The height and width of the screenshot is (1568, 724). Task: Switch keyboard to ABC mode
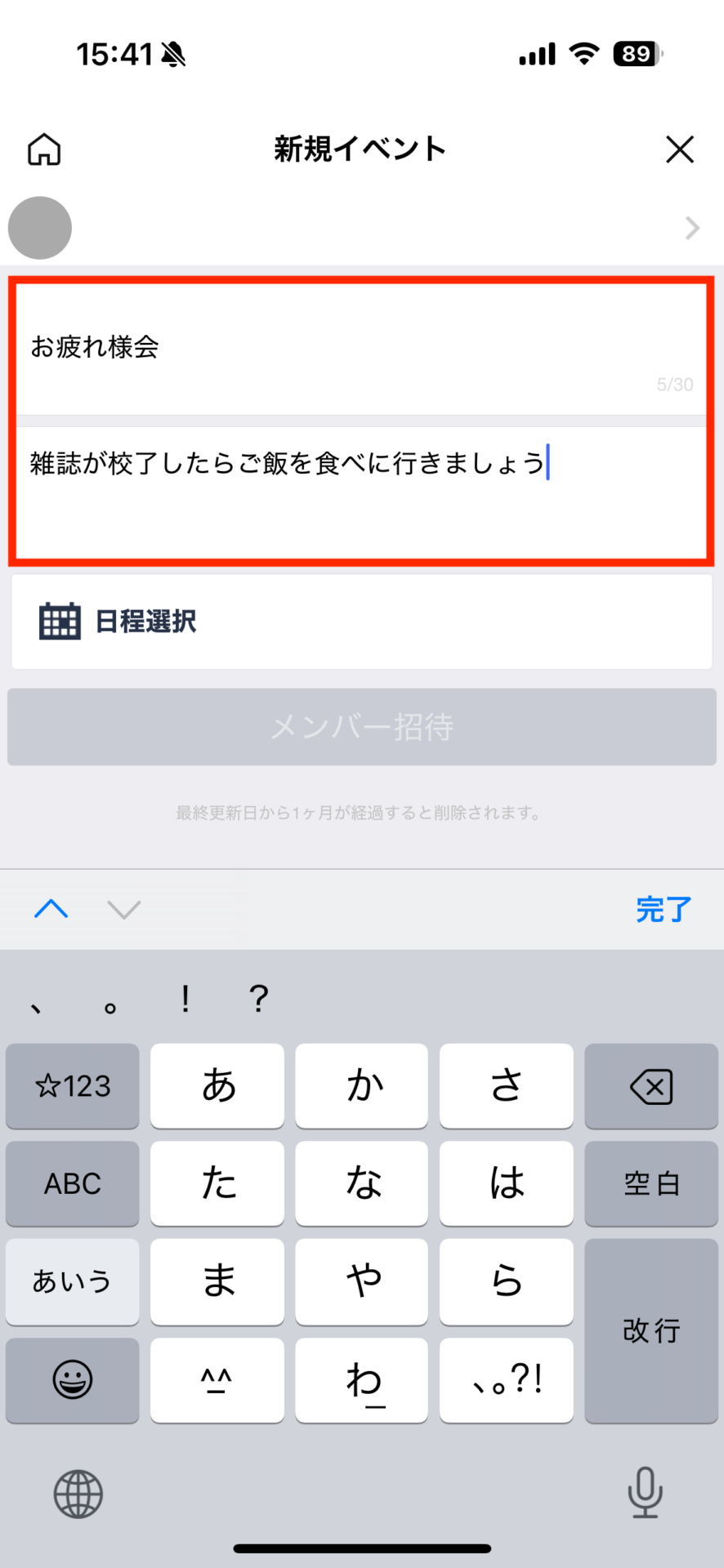[73, 1183]
